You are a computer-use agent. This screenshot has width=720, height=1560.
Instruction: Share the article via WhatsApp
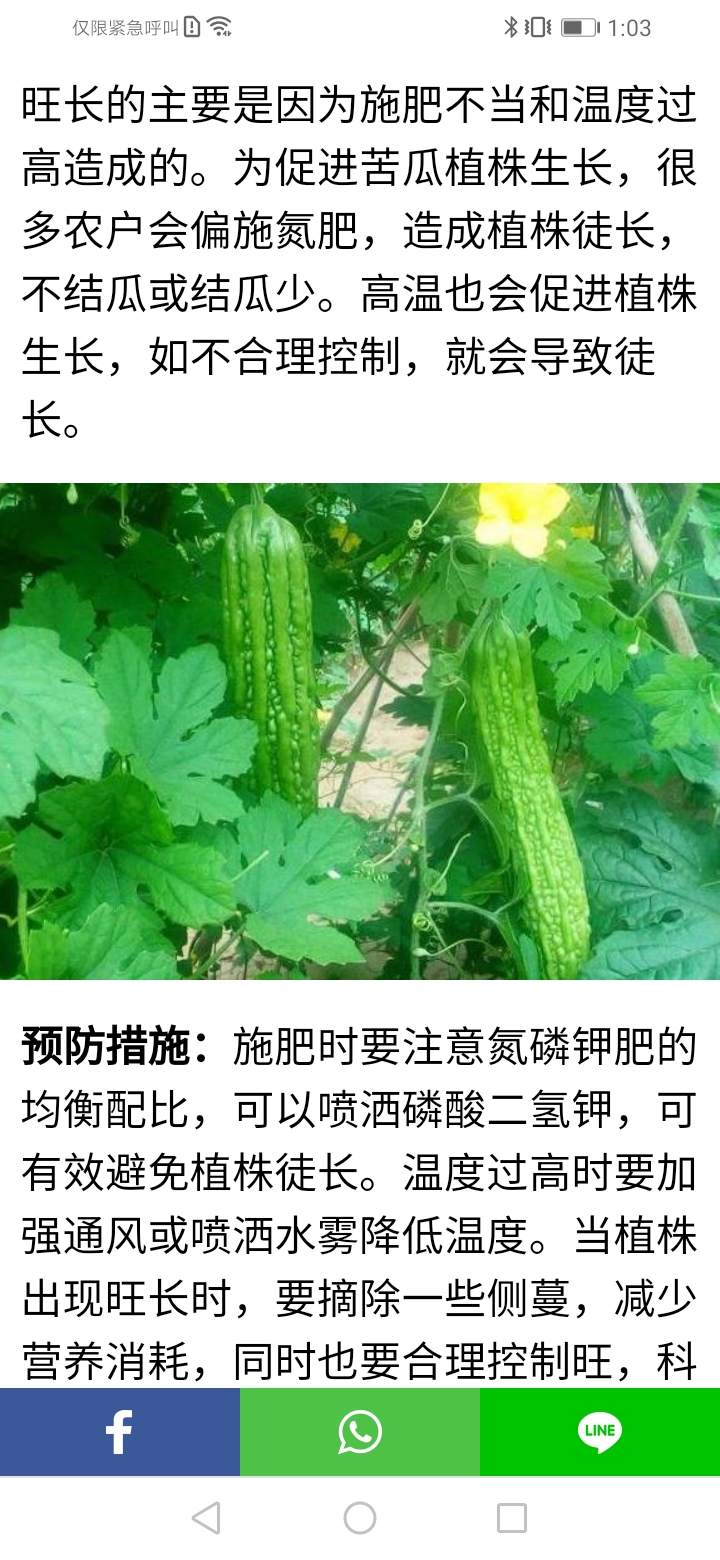click(360, 1432)
